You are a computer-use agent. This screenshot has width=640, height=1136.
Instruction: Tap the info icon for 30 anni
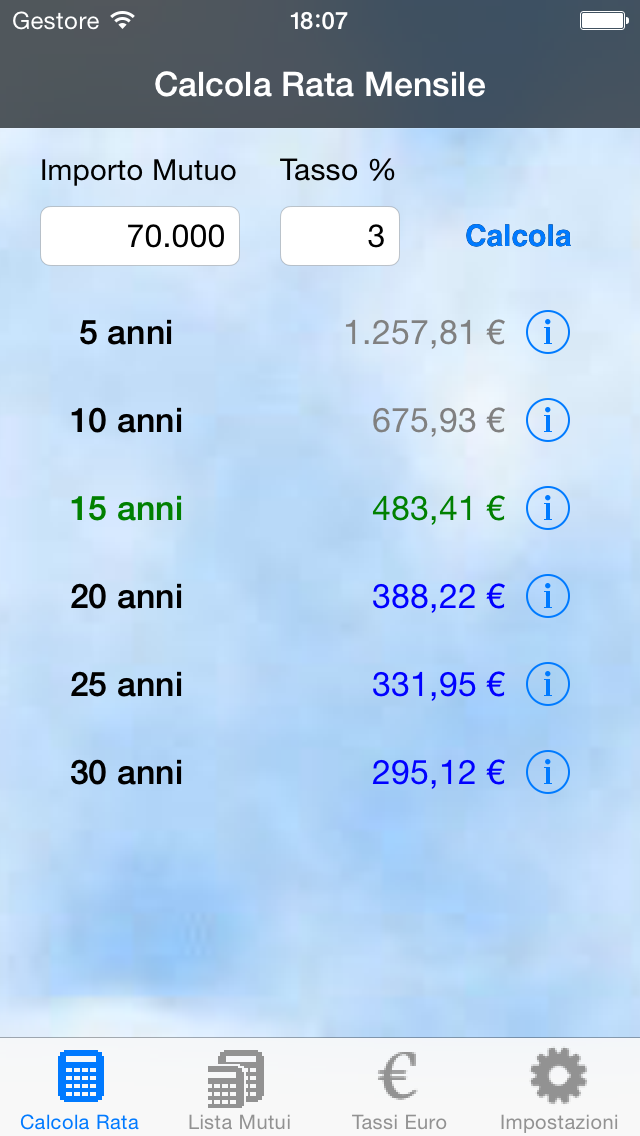[548, 772]
